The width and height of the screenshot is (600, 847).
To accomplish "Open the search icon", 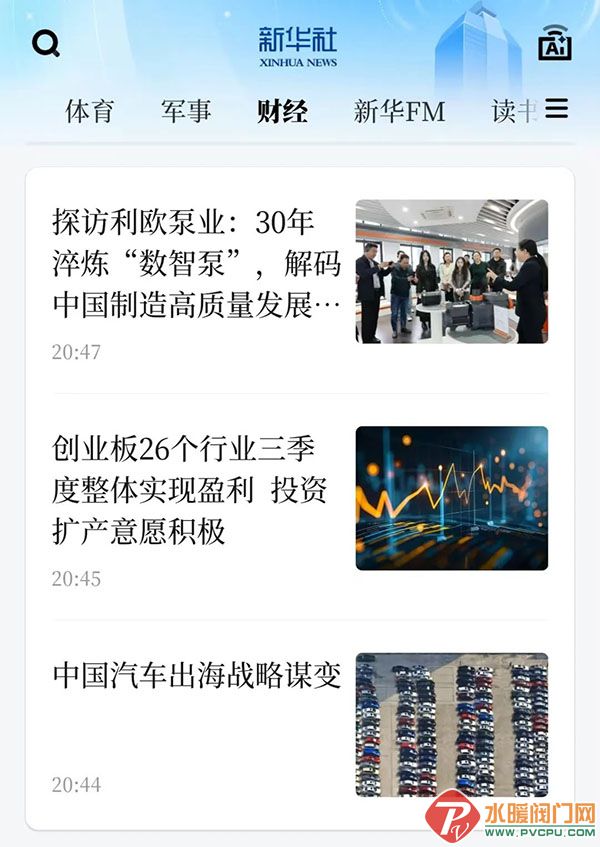I will [46, 44].
